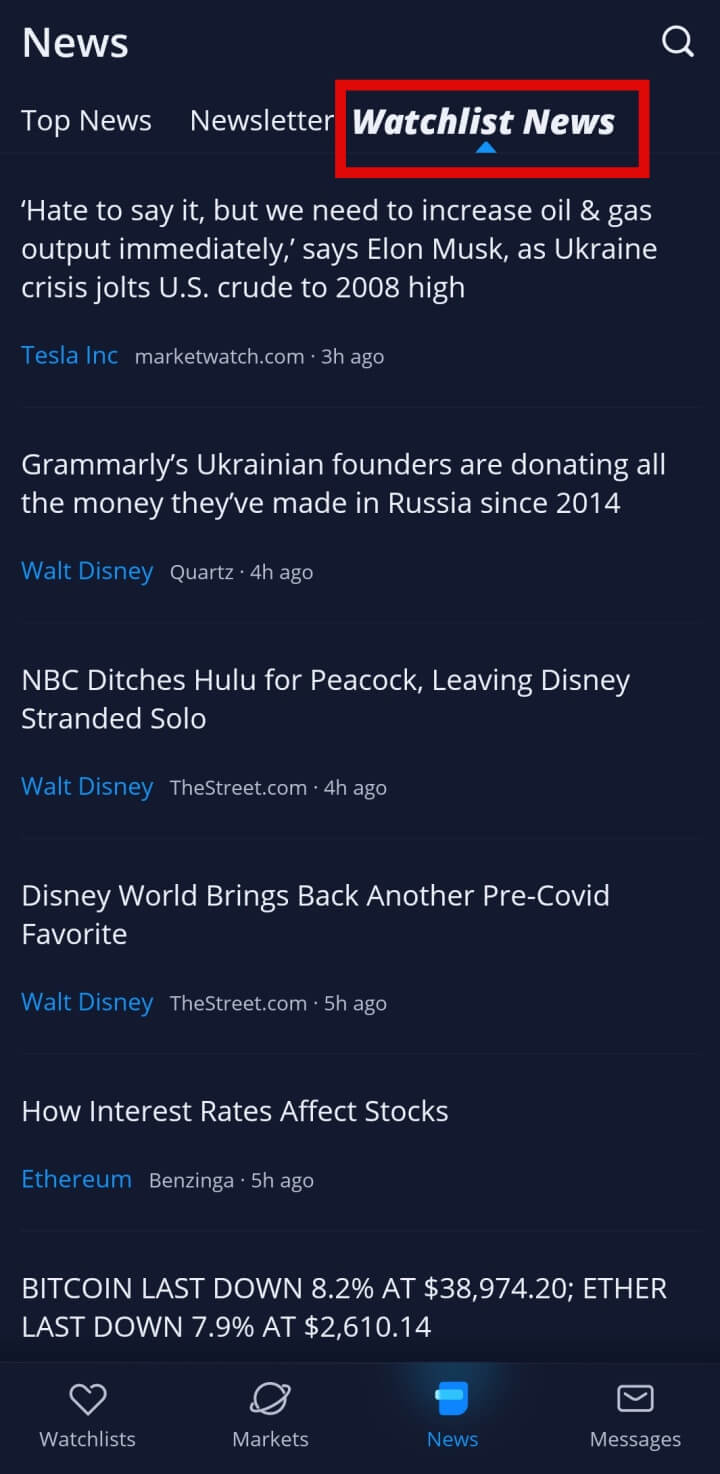Open Disney World Brings Back Pre-Covid Favorite
The width and height of the screenshot is (720, 1474).
pos(315,914)
